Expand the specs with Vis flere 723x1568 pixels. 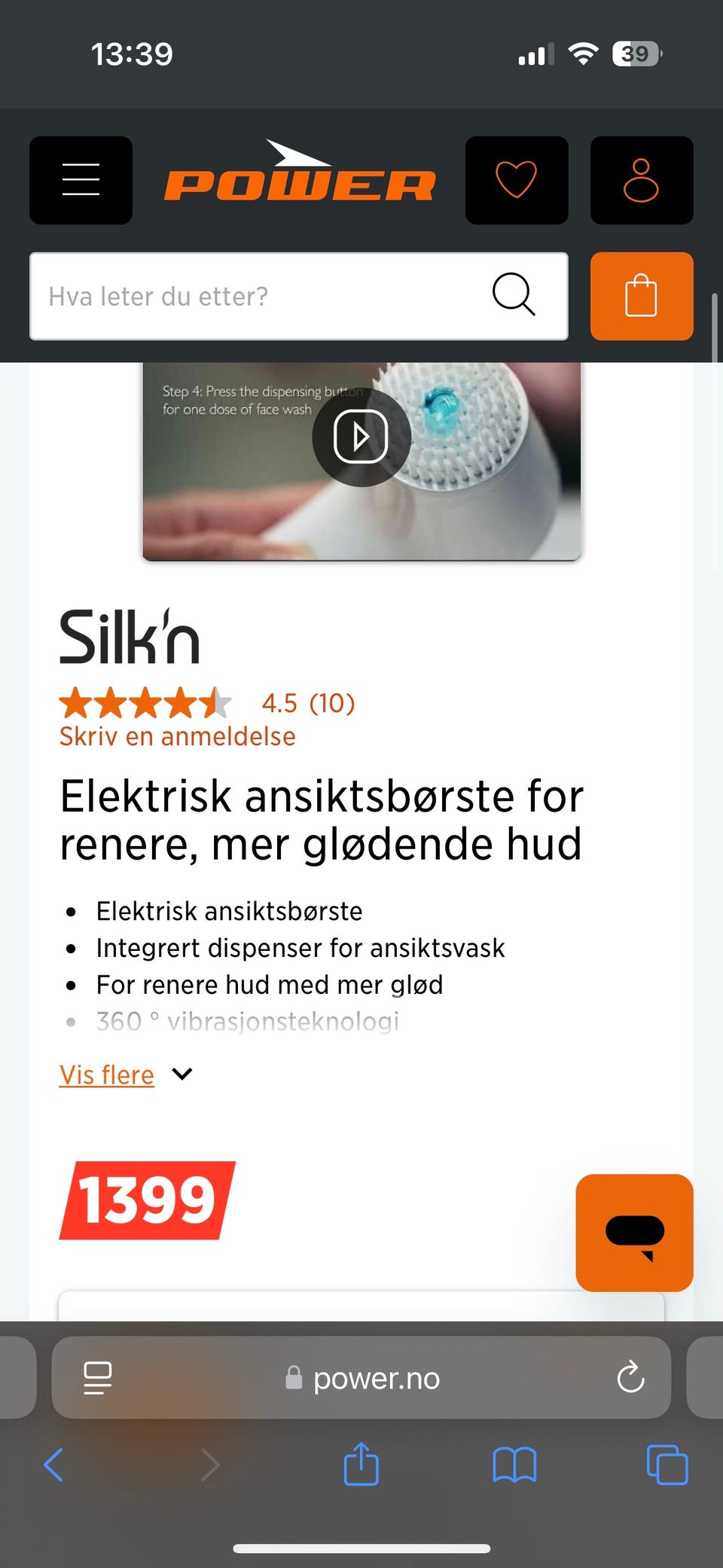pyautogui.click(x=106, y=1074)
